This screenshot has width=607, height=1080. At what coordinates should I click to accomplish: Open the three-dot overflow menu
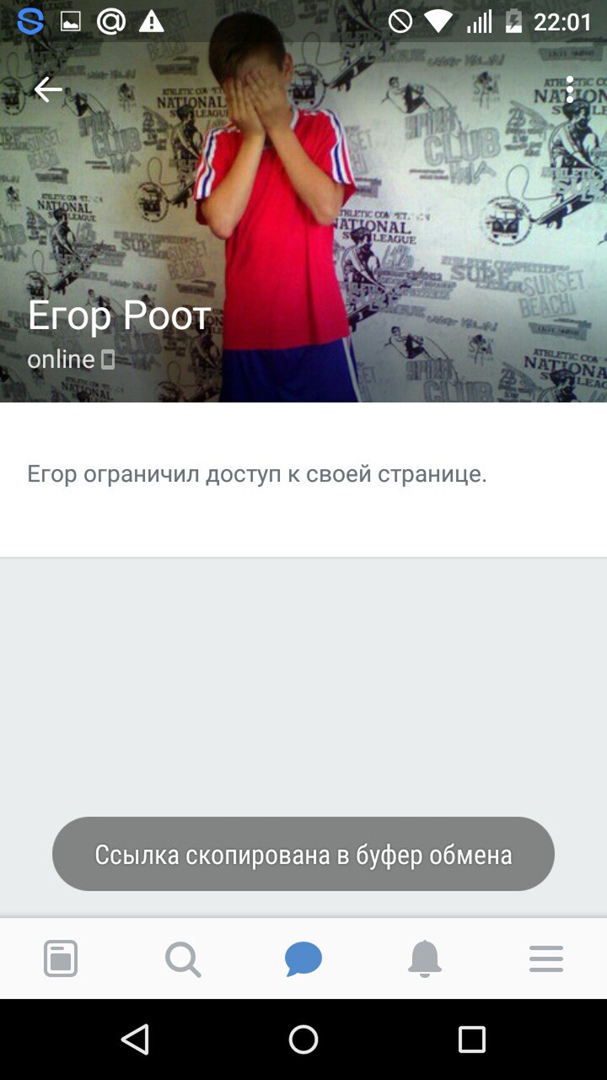pos(569,90)
